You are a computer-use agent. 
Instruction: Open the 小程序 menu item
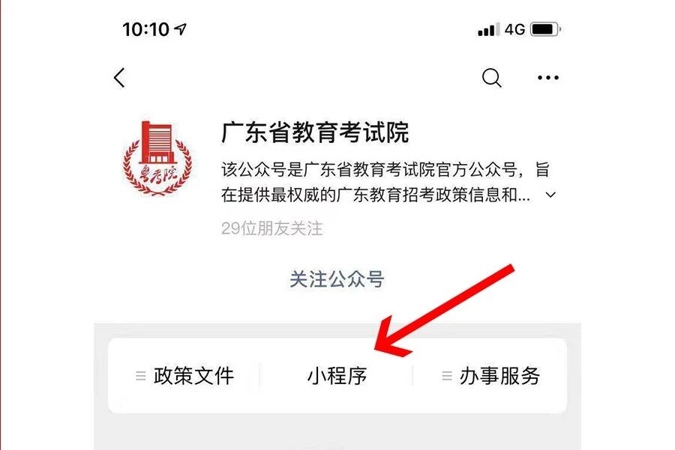(x=337, y=376)
